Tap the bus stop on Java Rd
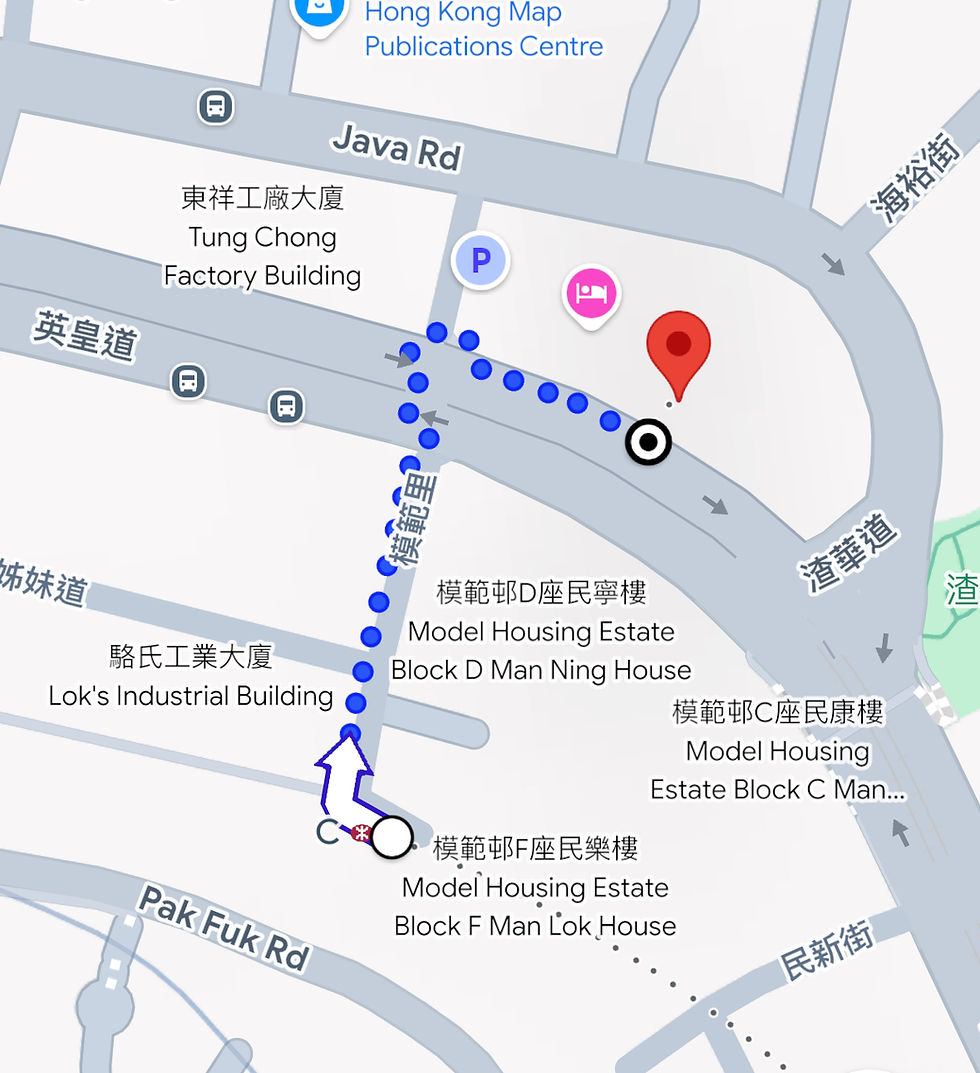Image resolution: width=980 pixels, height=1073 pixels. pos(215,105)
